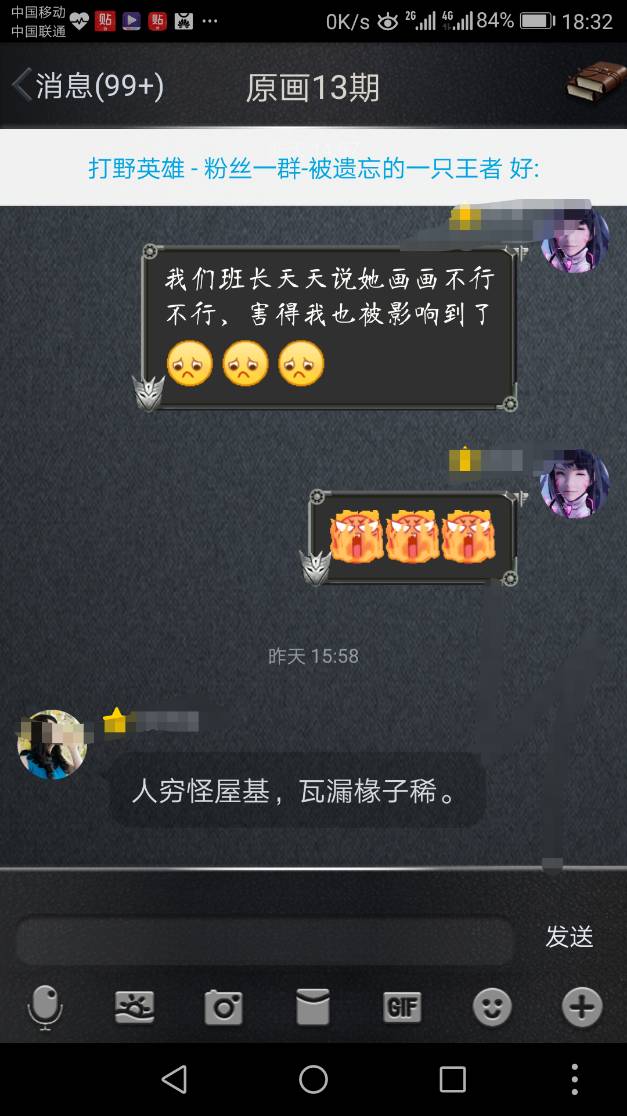The width and height of the screenshot is (627, 1116).
Task: Tap the message input field
Action: (x=265, y=940)
